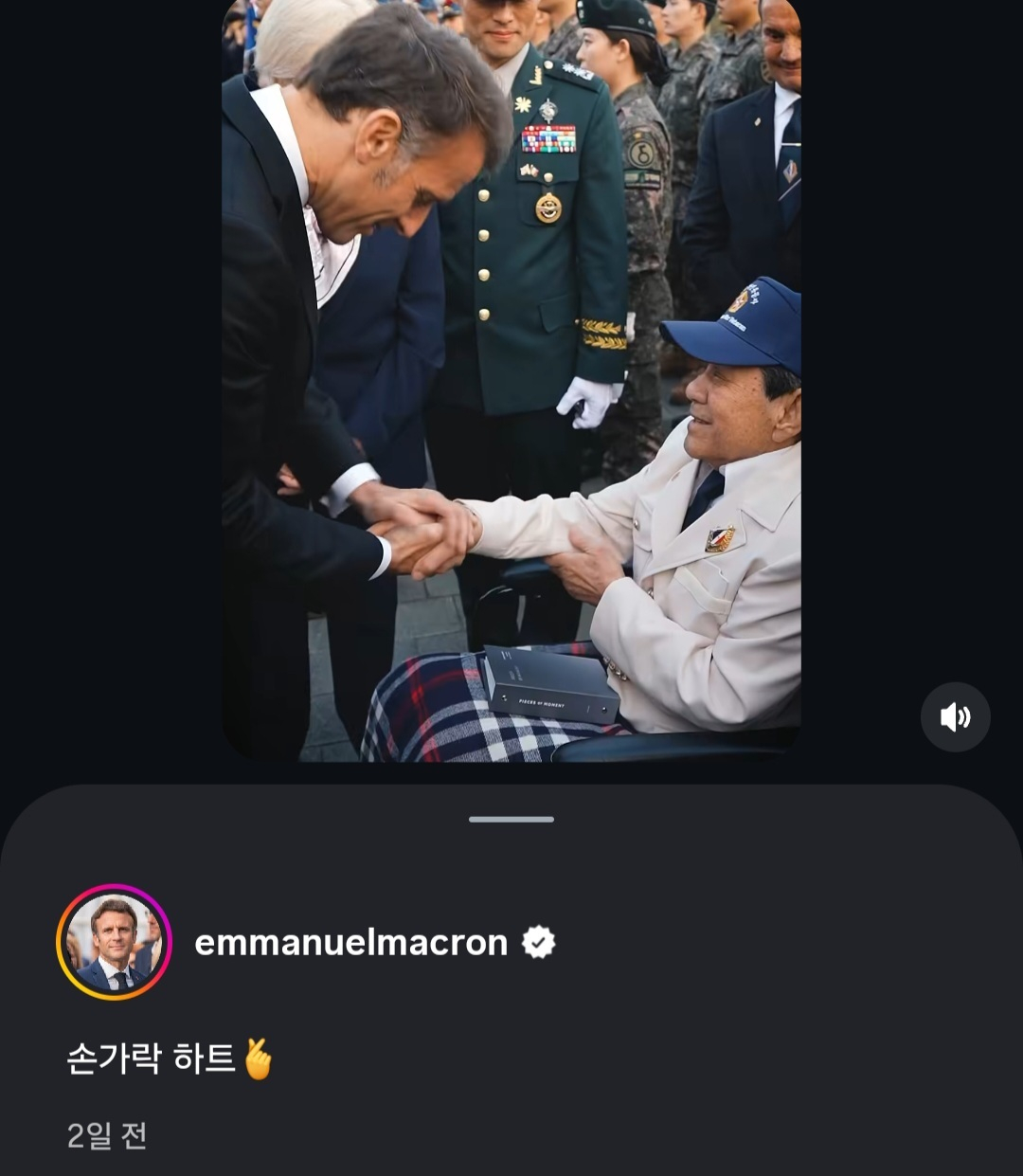Tap the video to toggle playback

(511, 379)
